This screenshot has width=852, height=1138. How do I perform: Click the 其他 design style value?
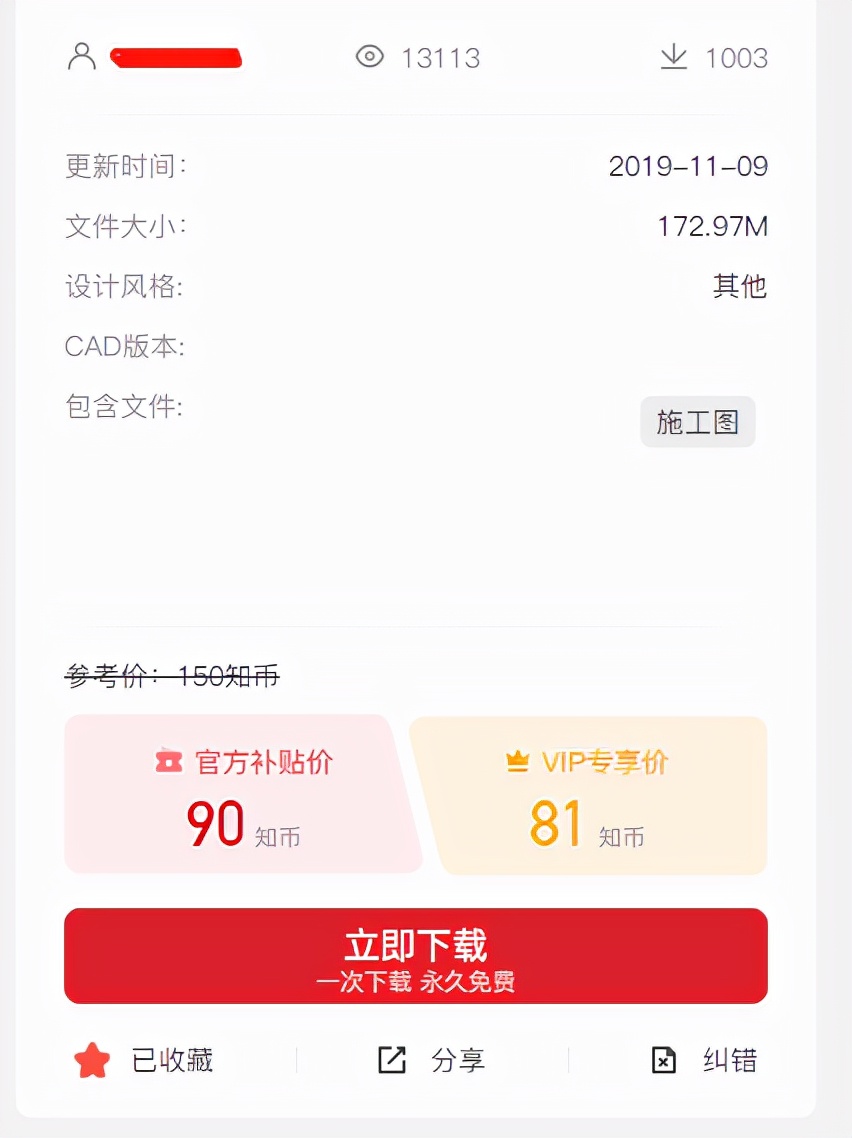click(x=740, y=287)
